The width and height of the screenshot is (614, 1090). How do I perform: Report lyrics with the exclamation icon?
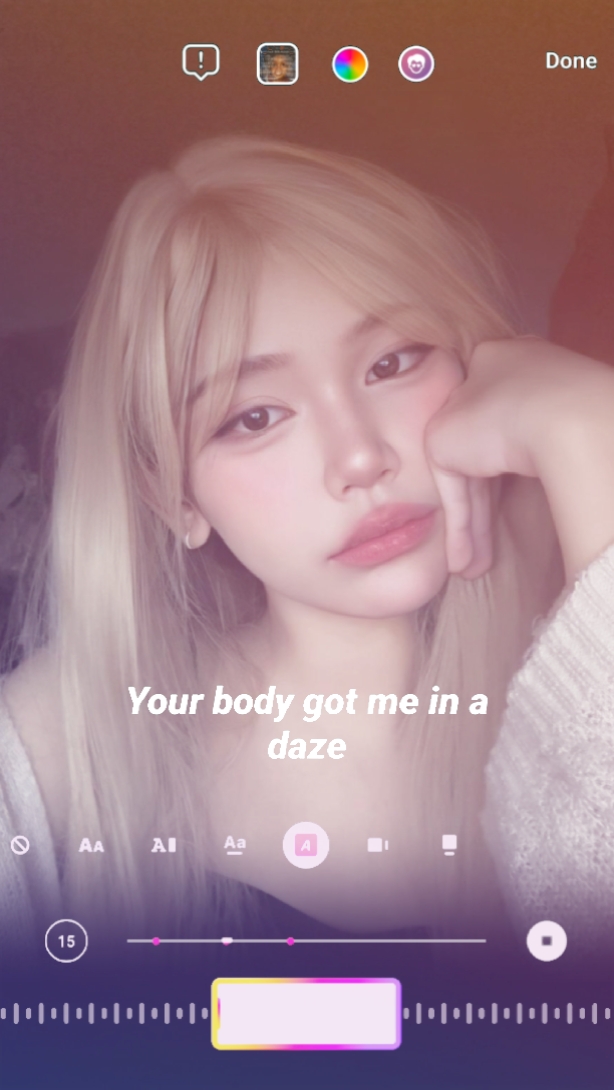click(200, 63)
